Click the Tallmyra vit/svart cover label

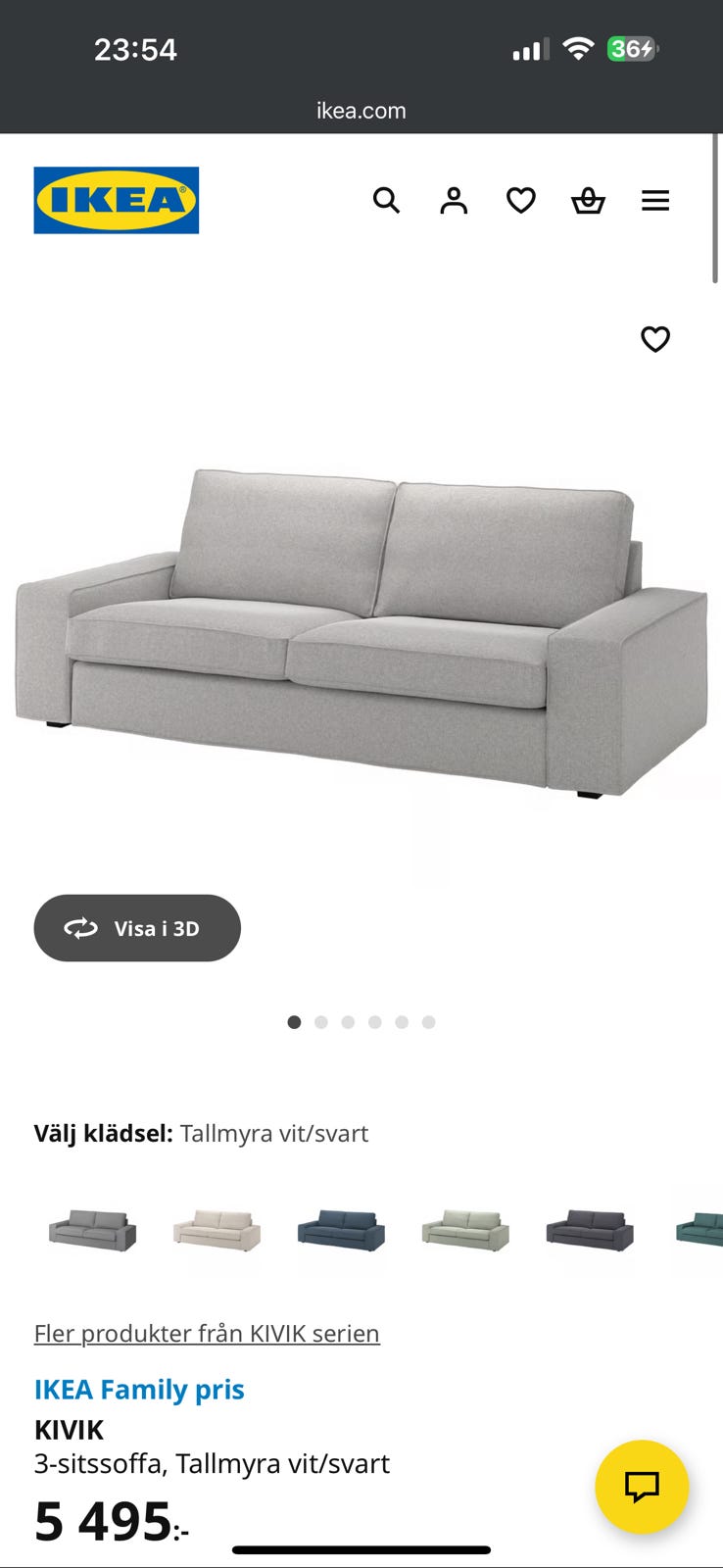(273, 1133)
